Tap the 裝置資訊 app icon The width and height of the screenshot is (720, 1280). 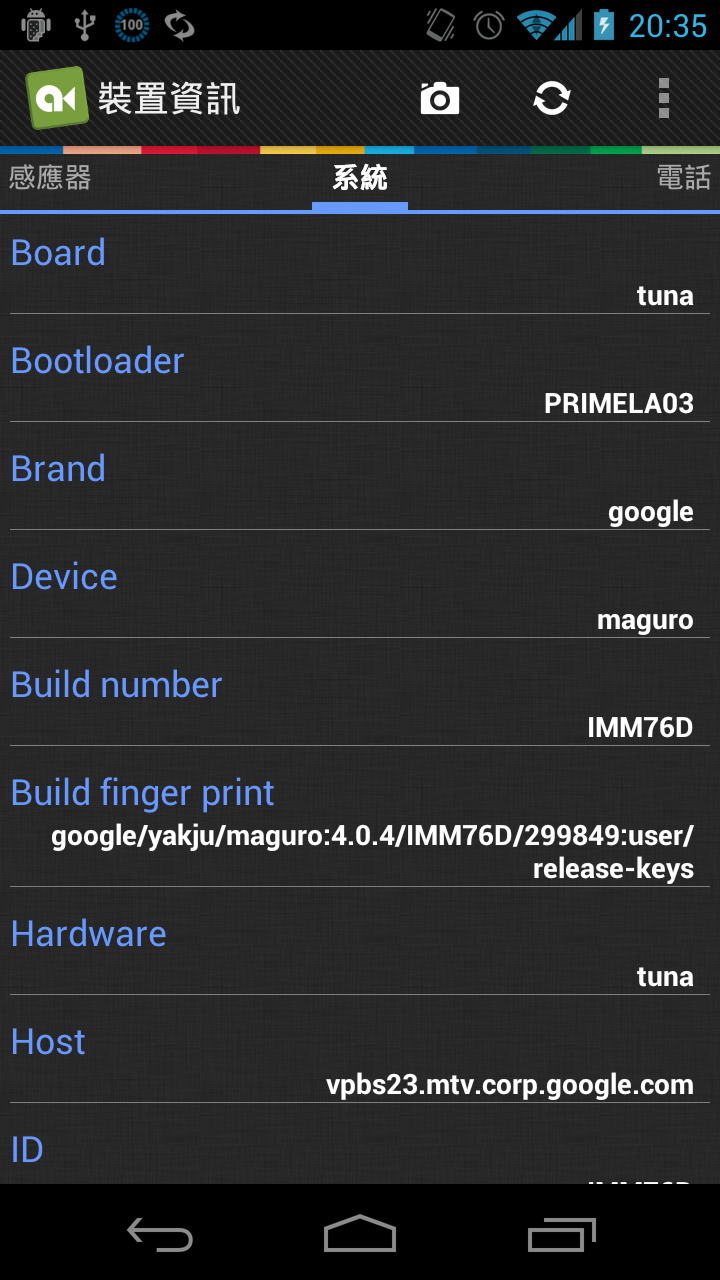click(x=57, y=98)
